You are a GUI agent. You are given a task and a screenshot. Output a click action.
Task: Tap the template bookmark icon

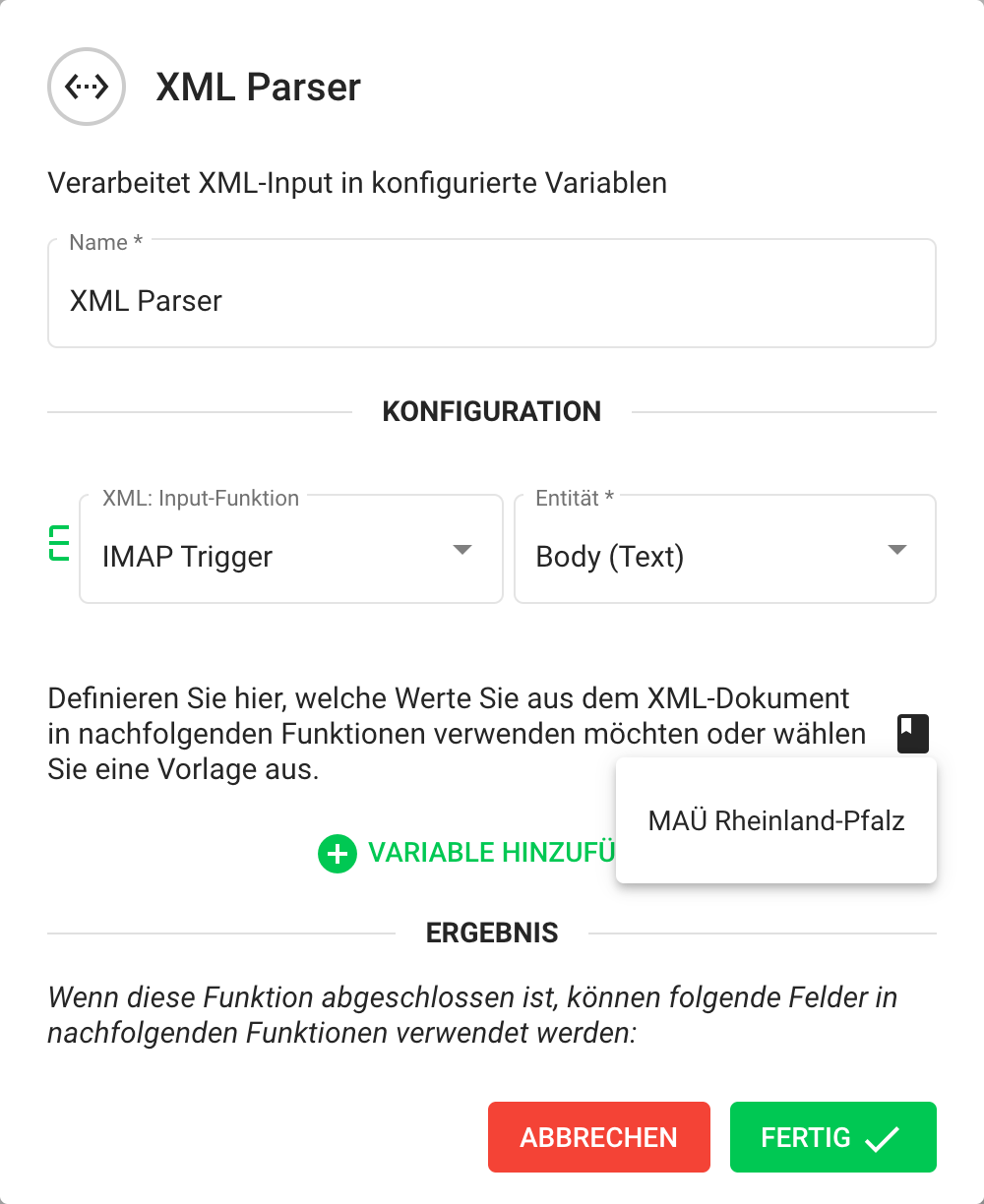pyautogui.click(x=912, y=733)
